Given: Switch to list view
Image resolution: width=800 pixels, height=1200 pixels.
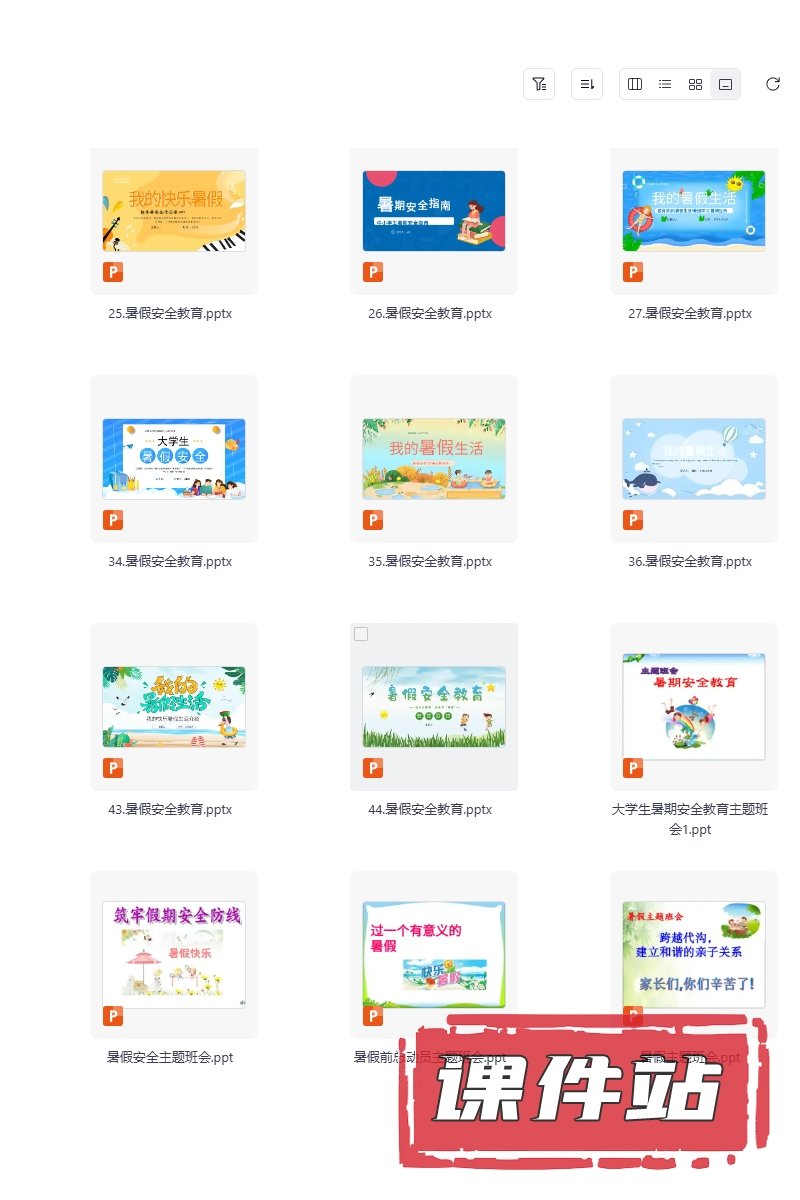Looking at the screenshot, I should point(665,84).
